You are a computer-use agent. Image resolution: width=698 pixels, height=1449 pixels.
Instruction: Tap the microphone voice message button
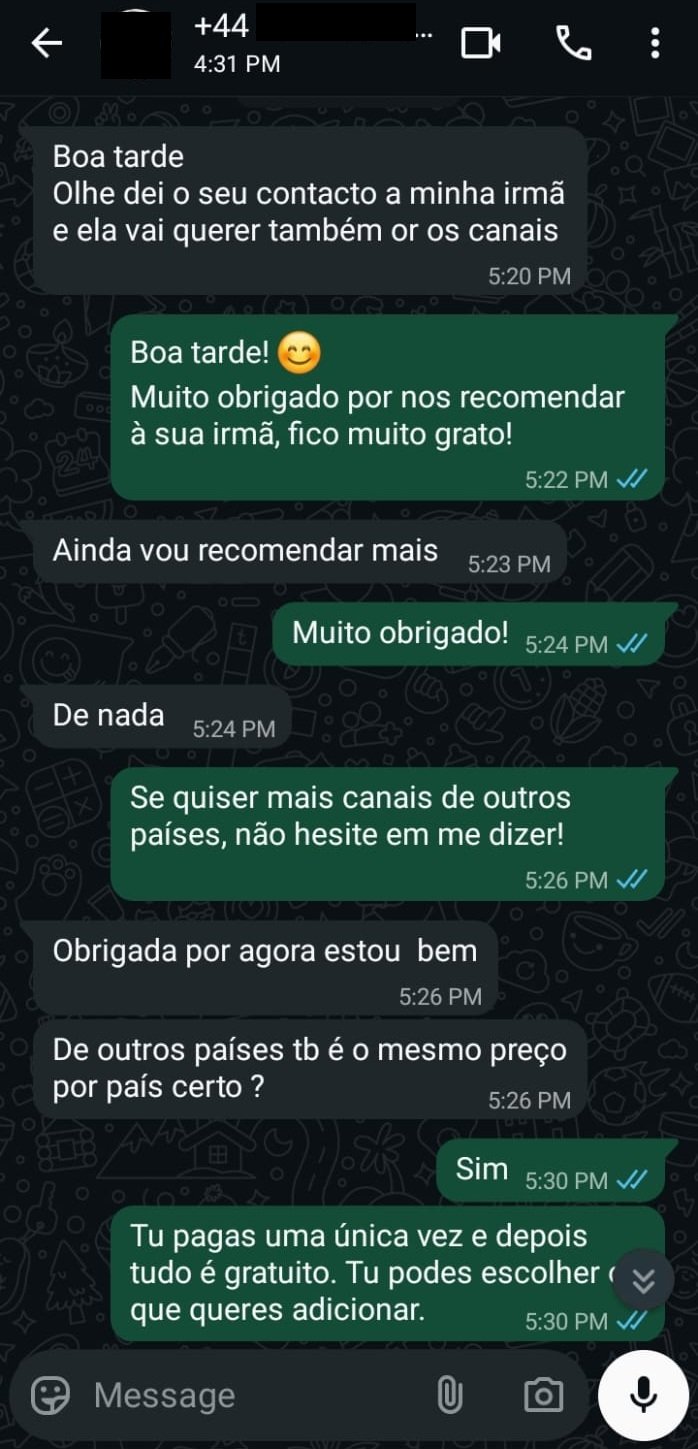coord(643,1395)
